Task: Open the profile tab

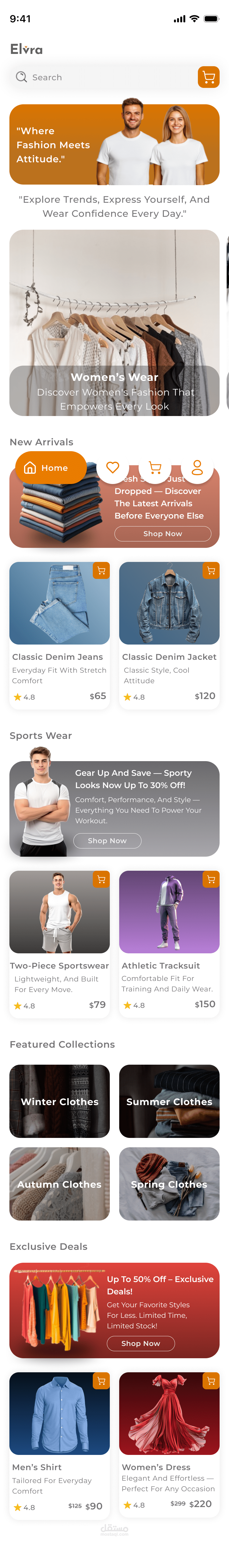Action: 197,468
